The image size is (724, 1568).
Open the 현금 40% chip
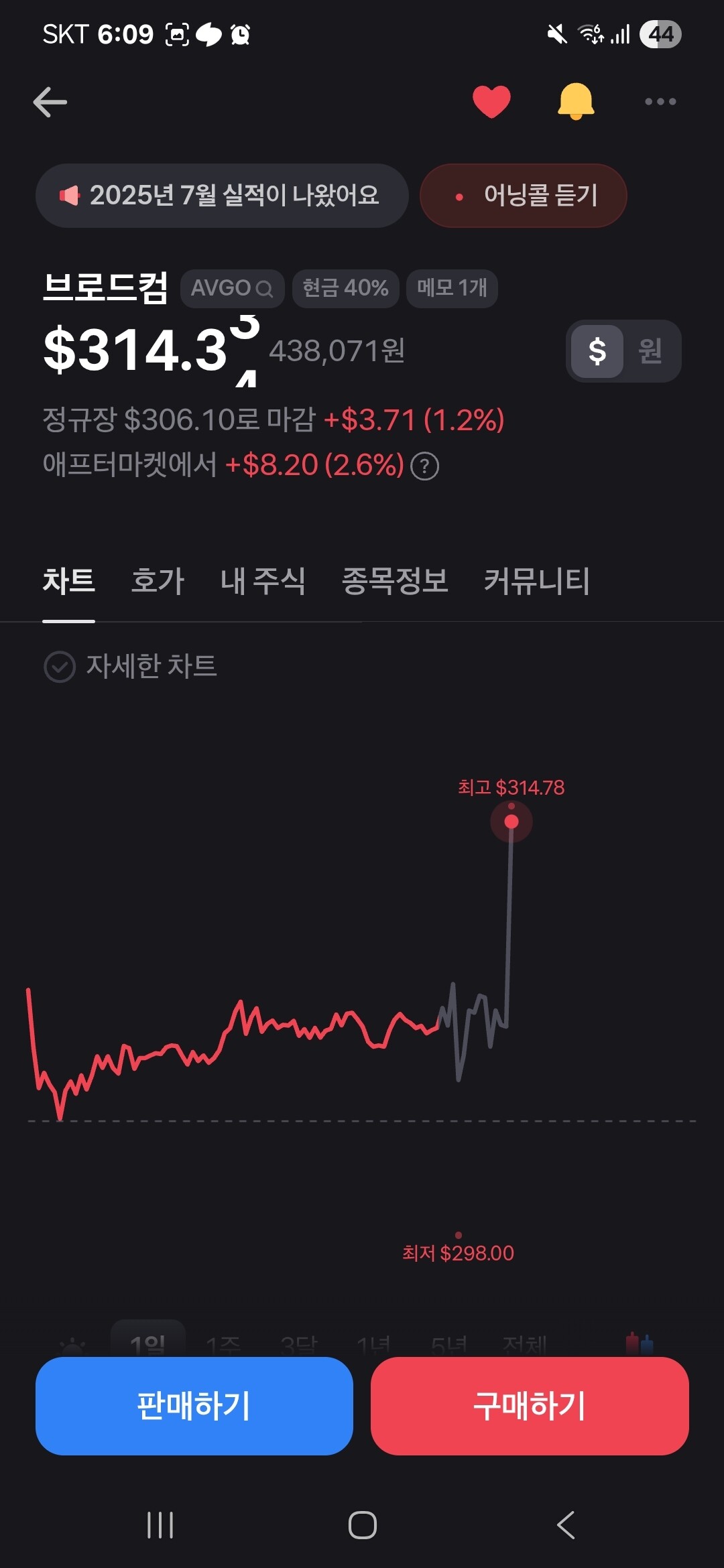[x=345, y=289]
